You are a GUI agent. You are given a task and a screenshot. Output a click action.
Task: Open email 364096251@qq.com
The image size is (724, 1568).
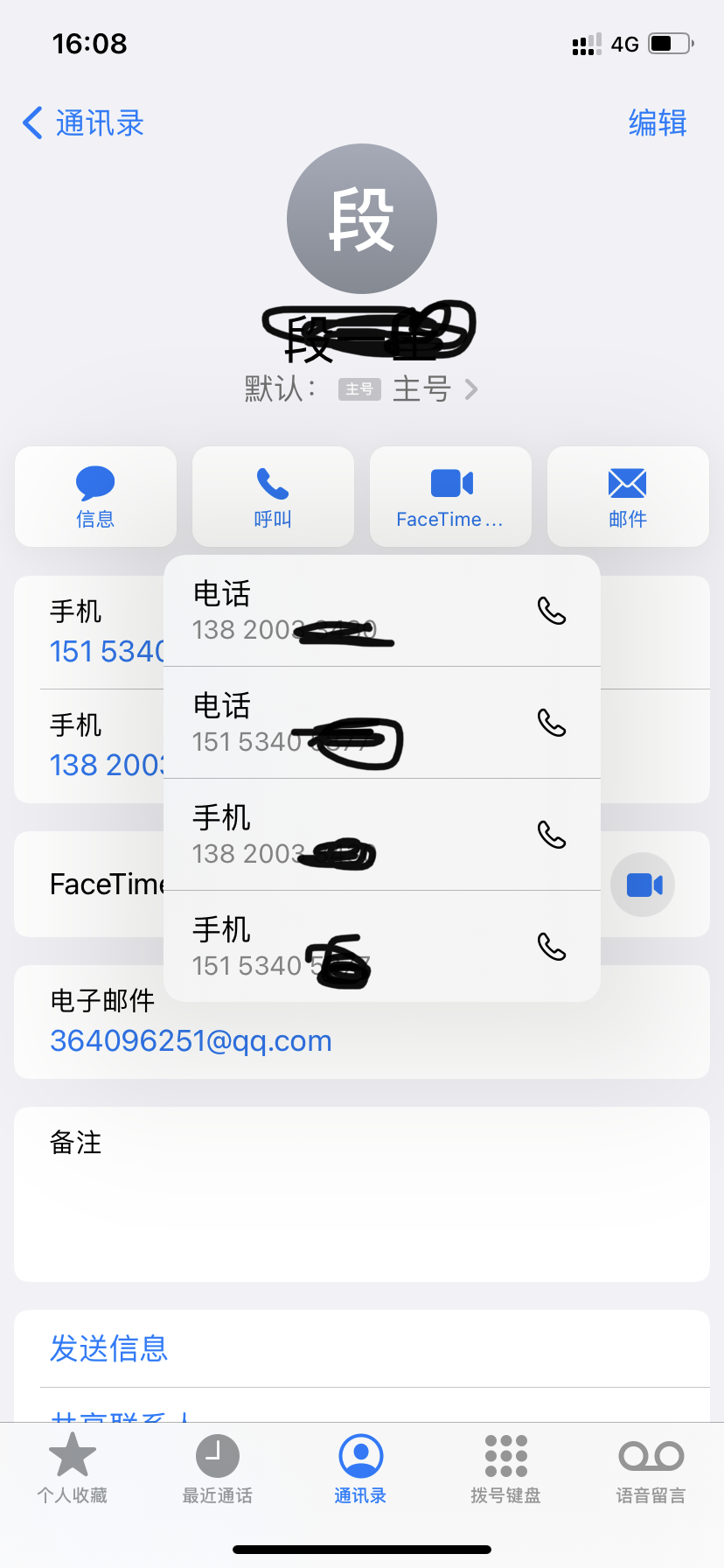tap(191, 1041)
